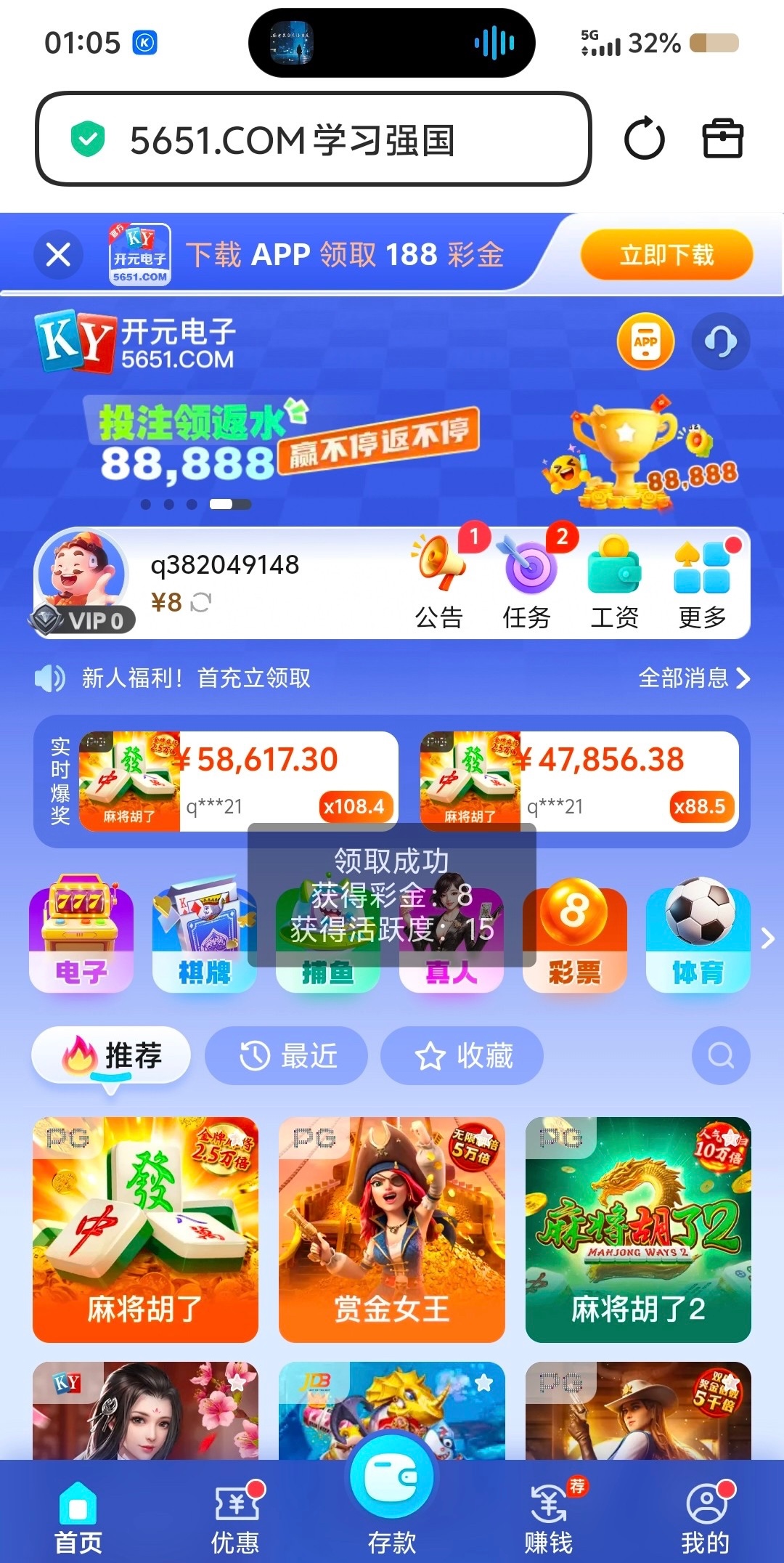Search games with the magnifier icon
The image size is (784, 1563).
coord(721,1055)
